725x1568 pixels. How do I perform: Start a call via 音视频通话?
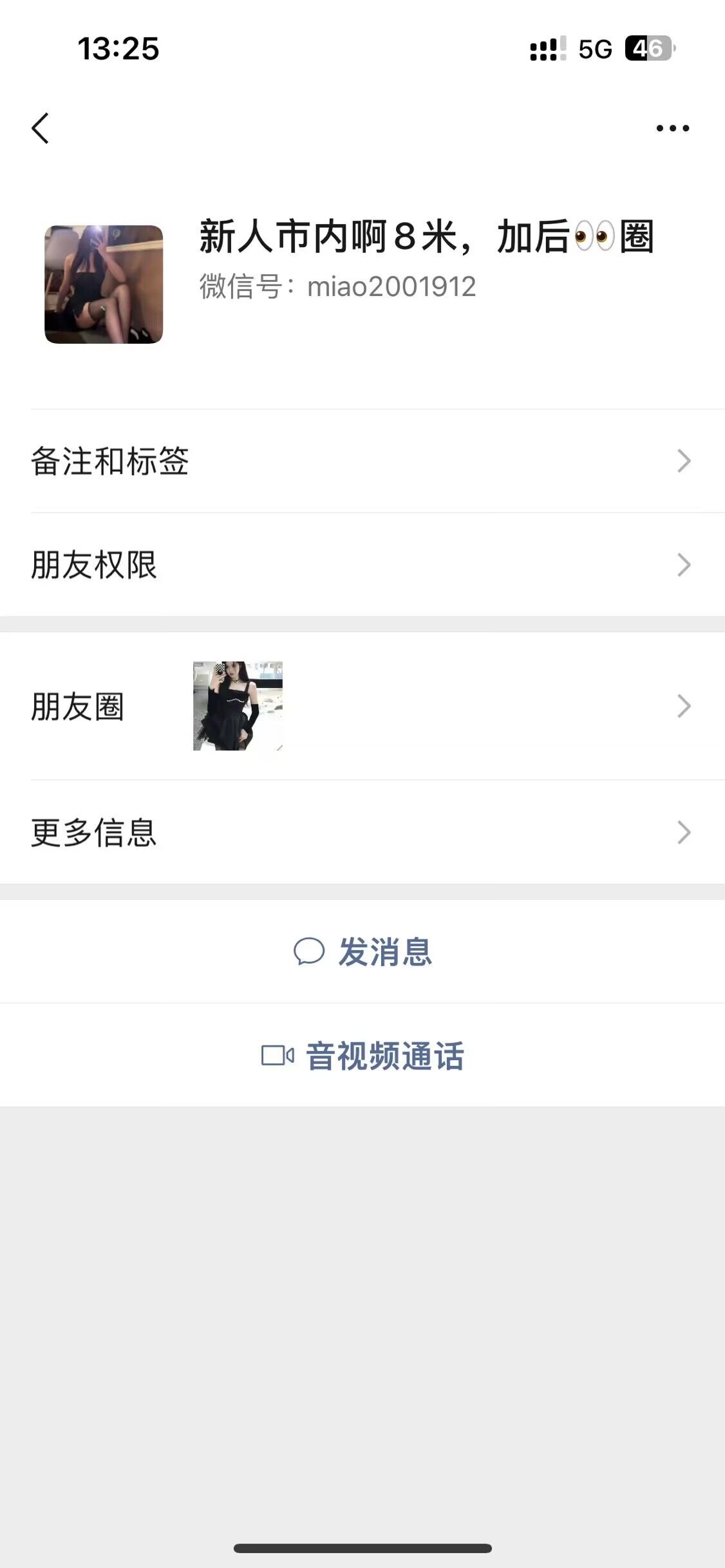[x=362, y=1056]
